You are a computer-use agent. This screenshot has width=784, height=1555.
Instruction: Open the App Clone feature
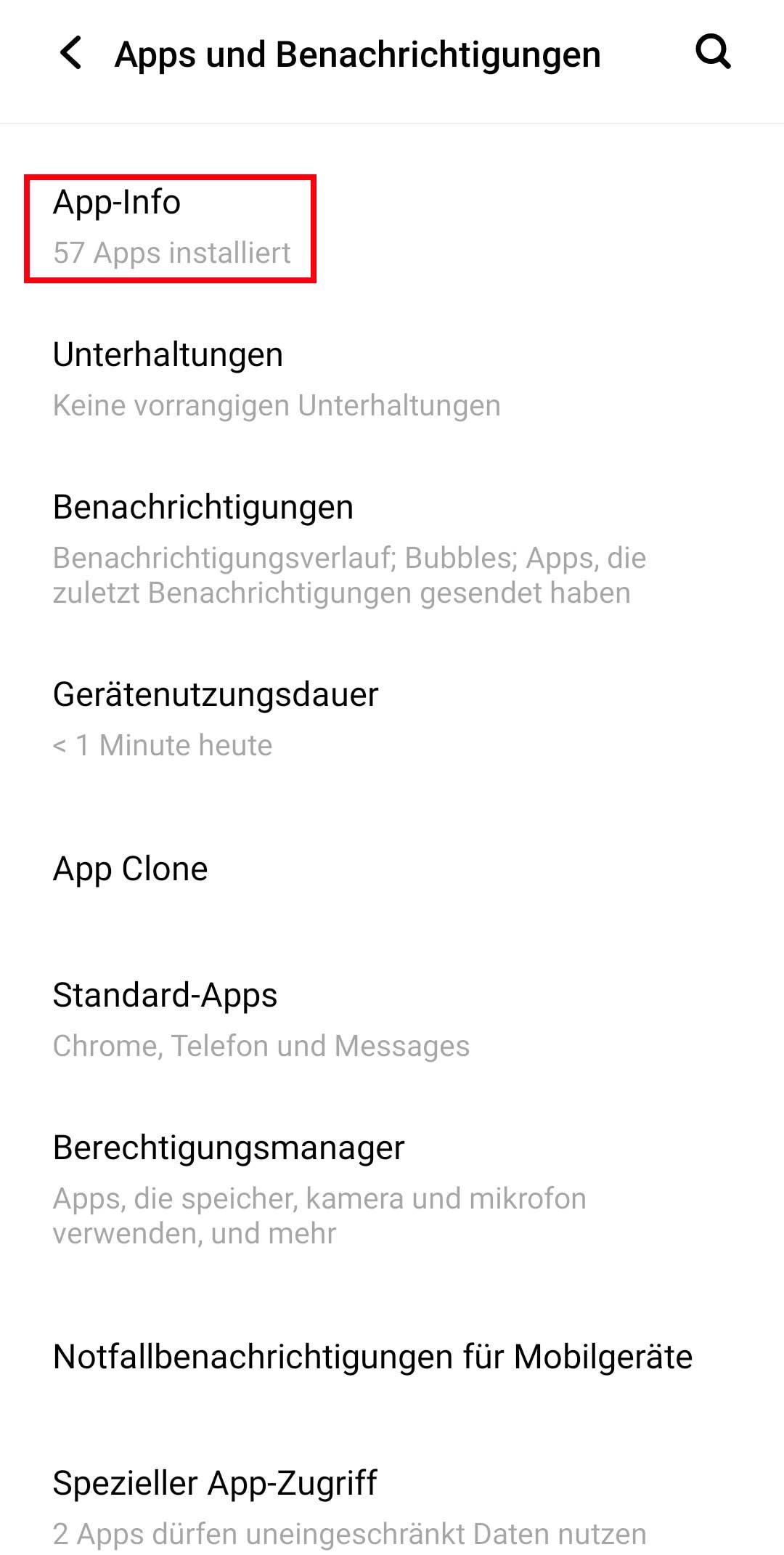[x=131, y=869]
